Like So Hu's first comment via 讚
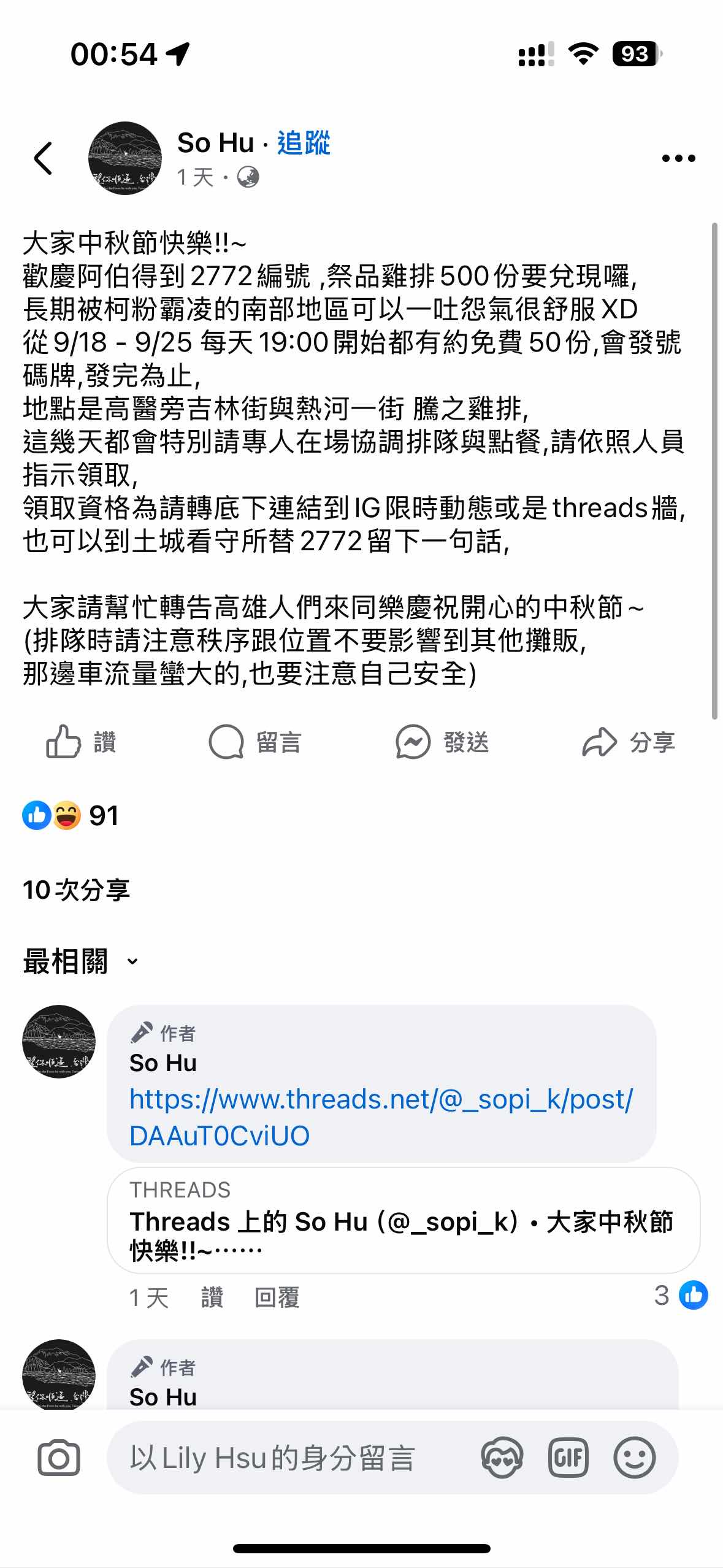 [212, 1297]
